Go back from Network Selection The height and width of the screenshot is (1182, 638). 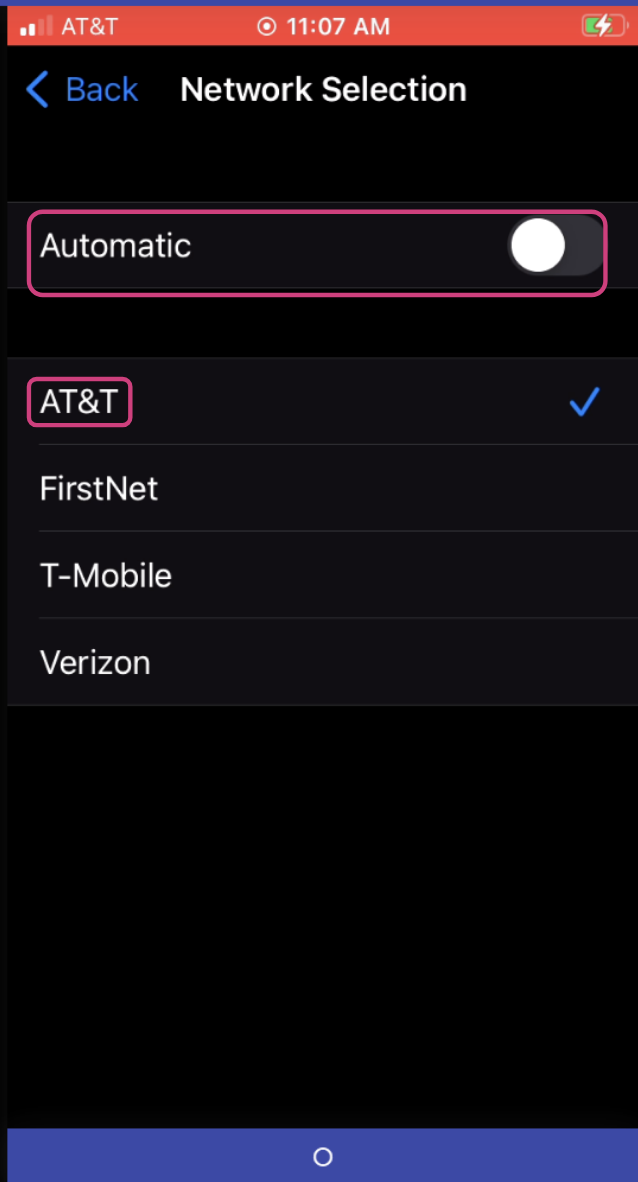(x=81, y=90)
